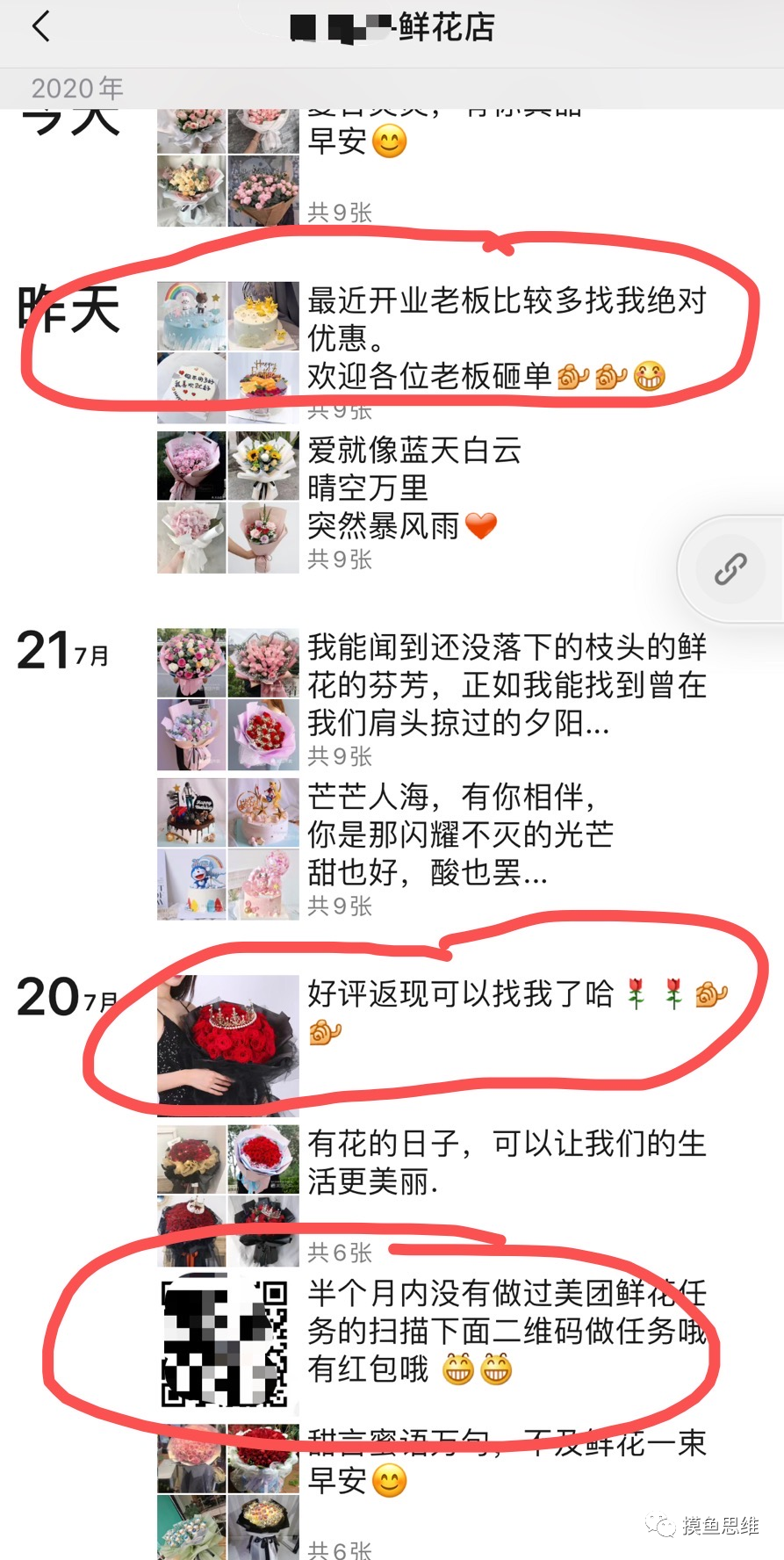Screen dimensions: 784x1560
Task: Go back from the 鲜花店 album
Action: click(40, 27)
